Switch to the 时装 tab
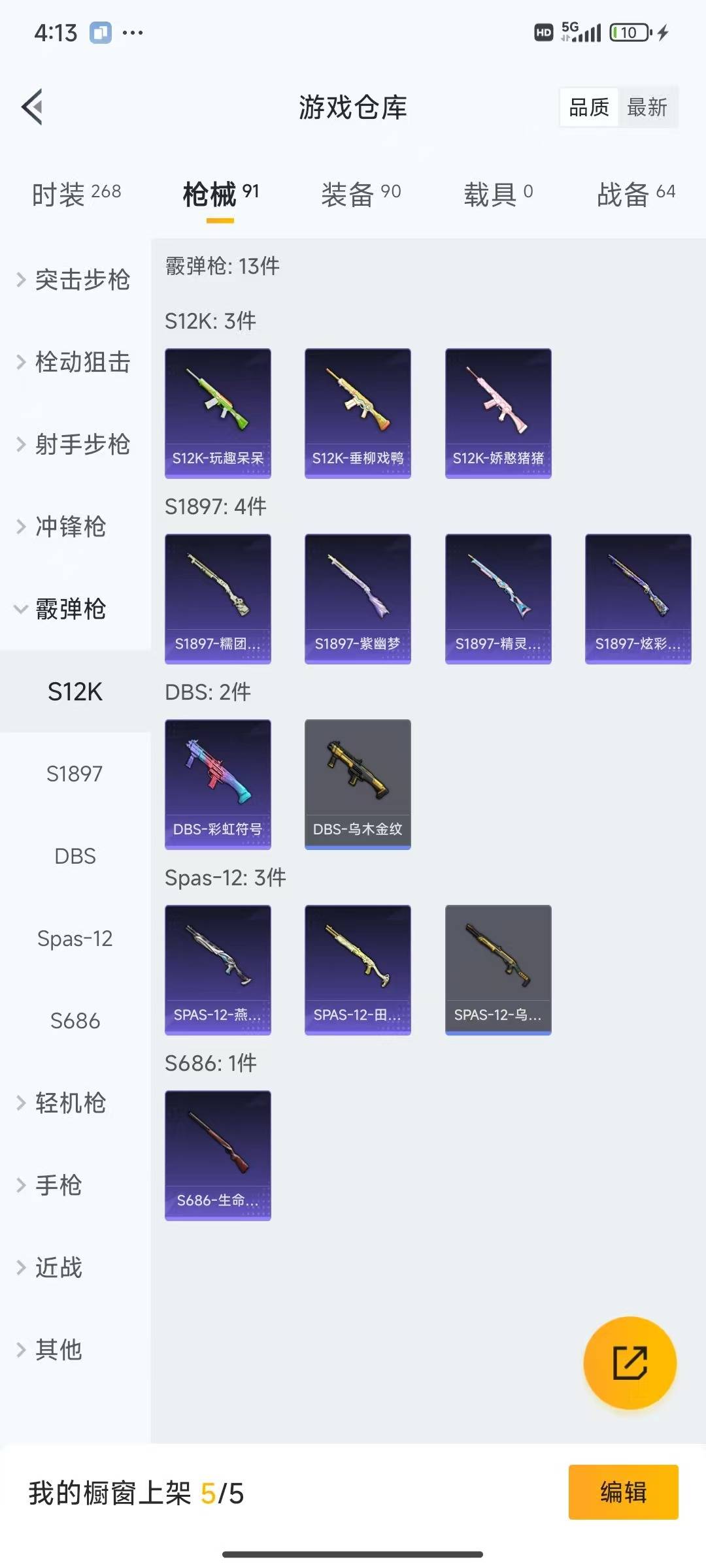This screenshot has height=1568, width=706. pos(76,194)
